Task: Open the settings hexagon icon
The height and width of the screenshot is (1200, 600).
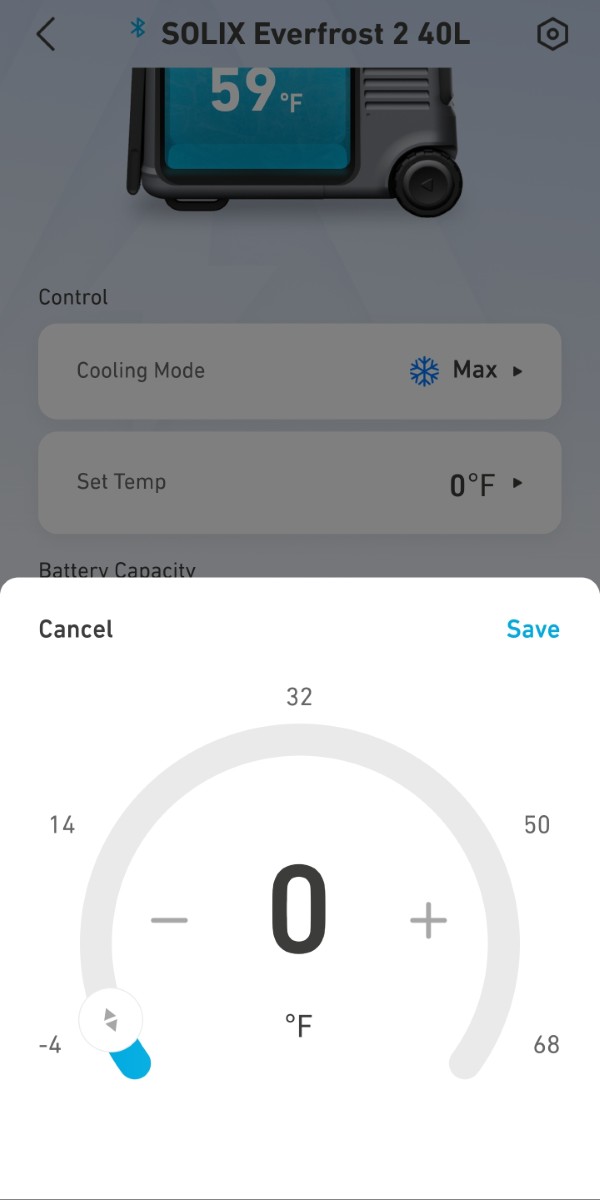Action: pos(552,35)
